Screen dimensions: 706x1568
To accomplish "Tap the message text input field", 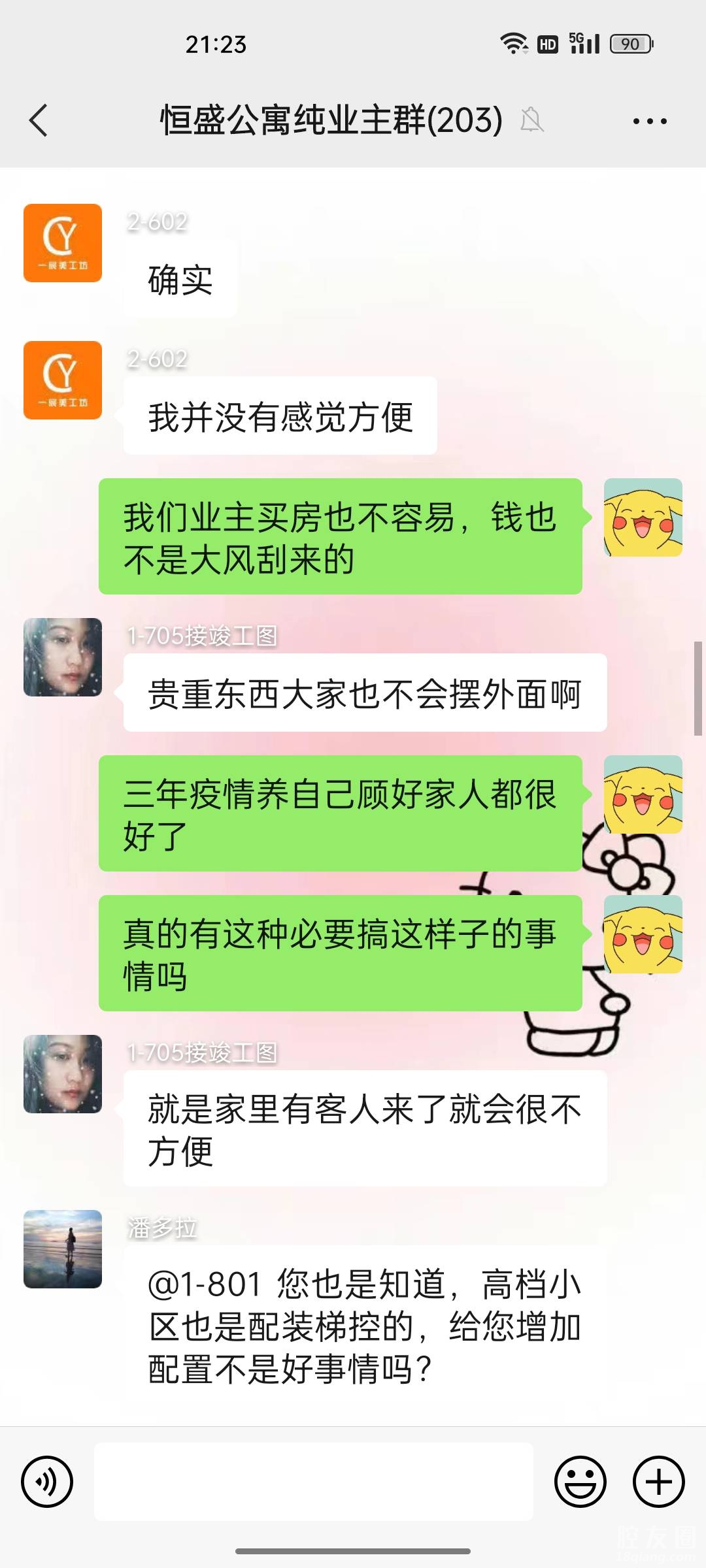I will click(314, 1481).
